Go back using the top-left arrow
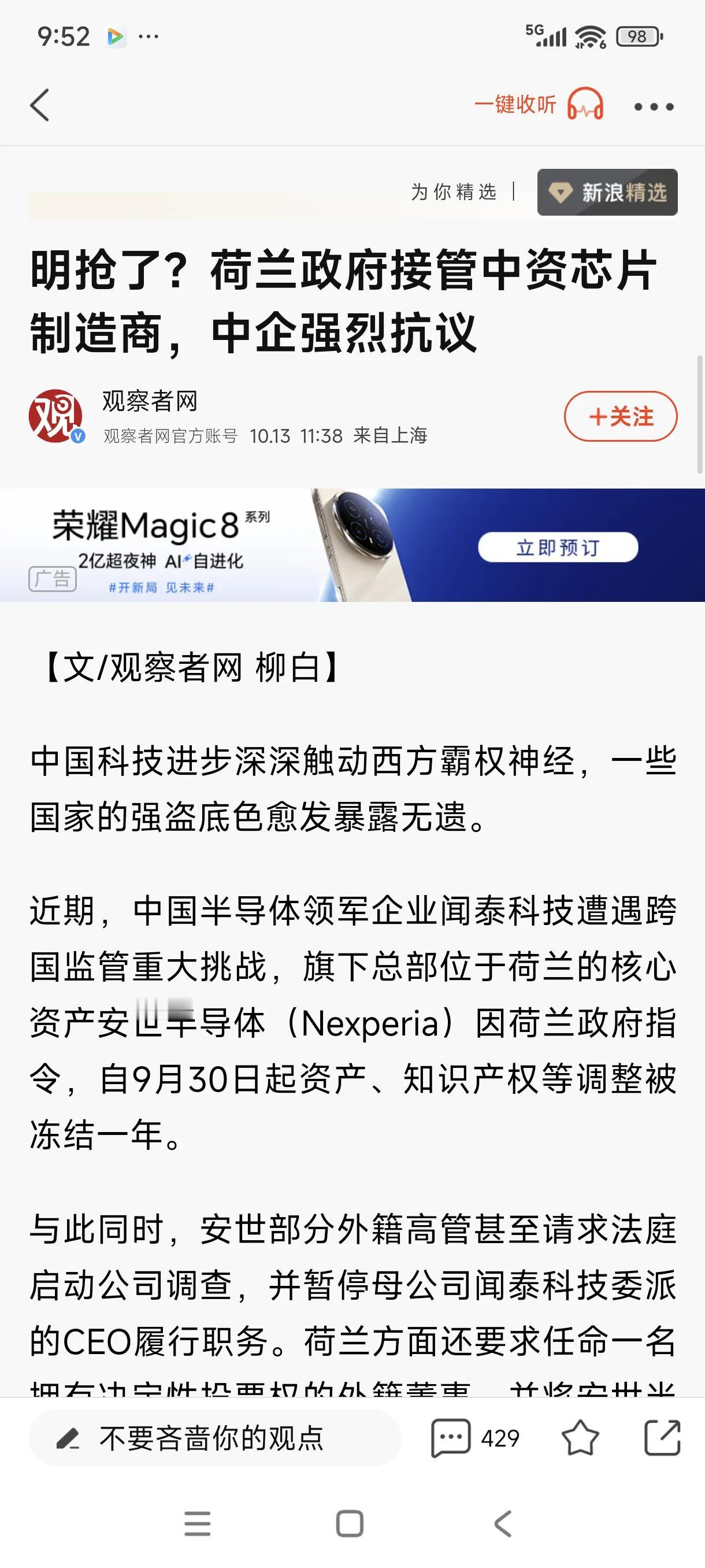 (40, 105)
